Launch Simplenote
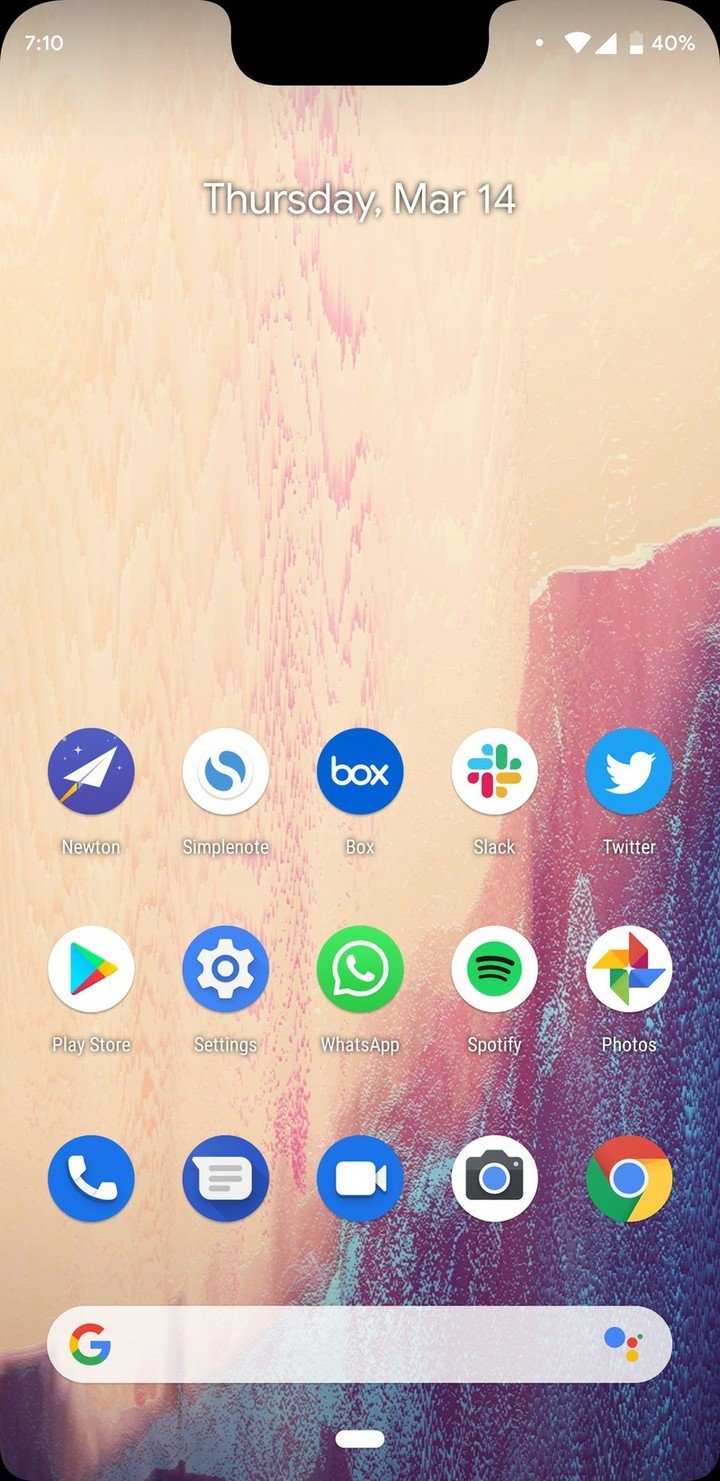720x1481 pixels. (225, 771)
